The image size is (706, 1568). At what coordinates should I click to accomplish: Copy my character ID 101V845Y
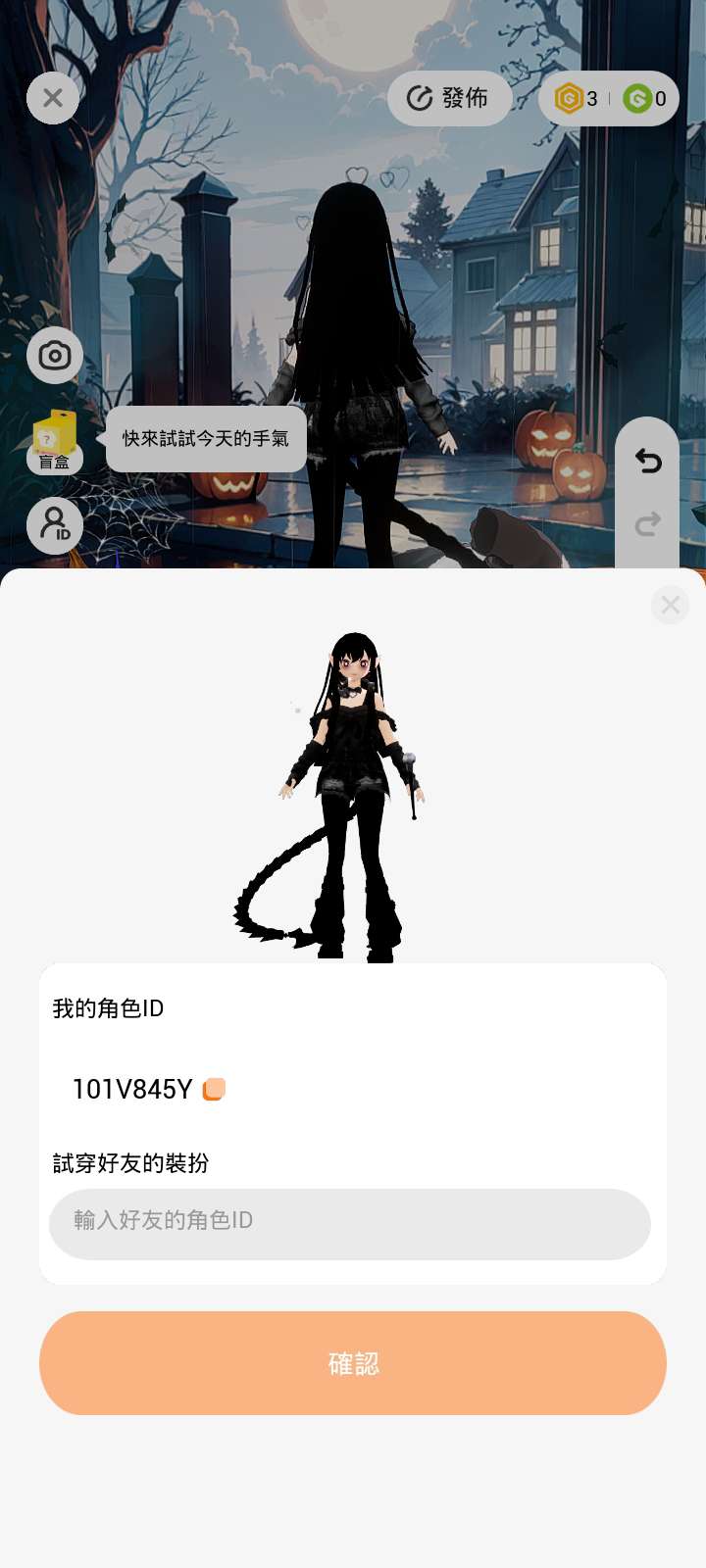click(214, 1089)
